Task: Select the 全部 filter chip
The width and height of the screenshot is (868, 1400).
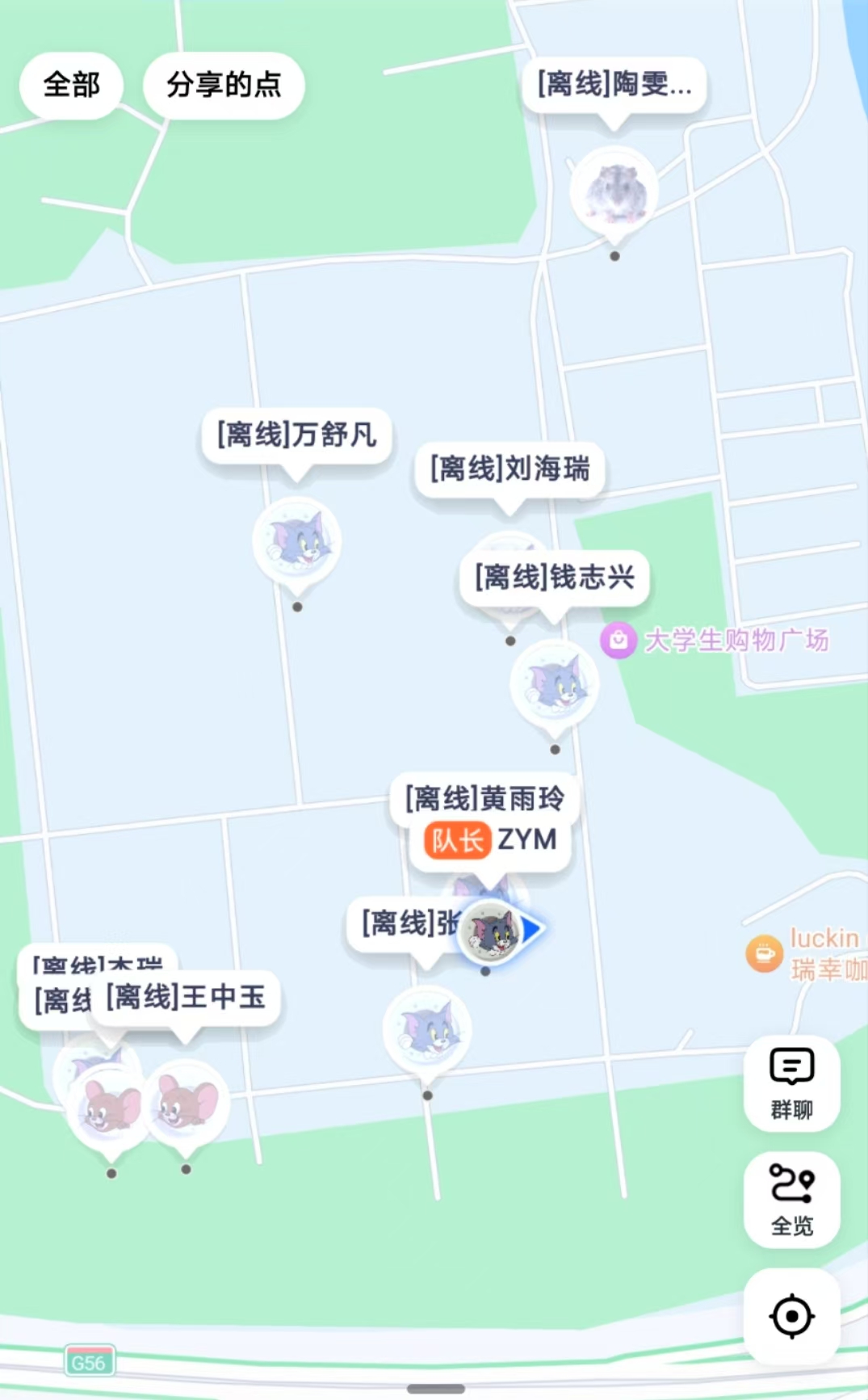Action: click(72, 85)
